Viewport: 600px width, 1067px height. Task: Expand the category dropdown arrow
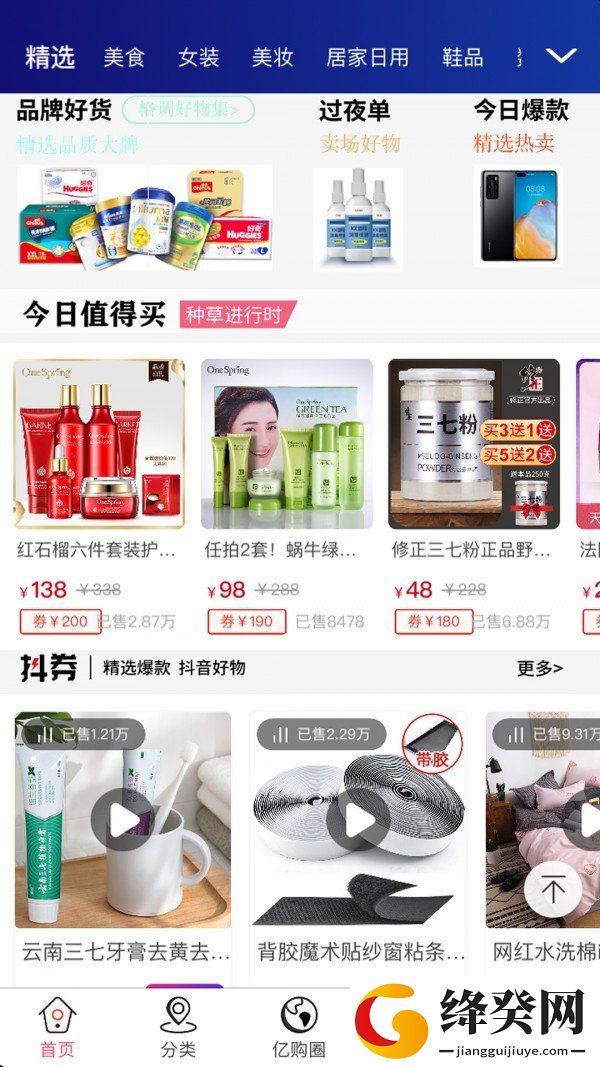[561, 56]
